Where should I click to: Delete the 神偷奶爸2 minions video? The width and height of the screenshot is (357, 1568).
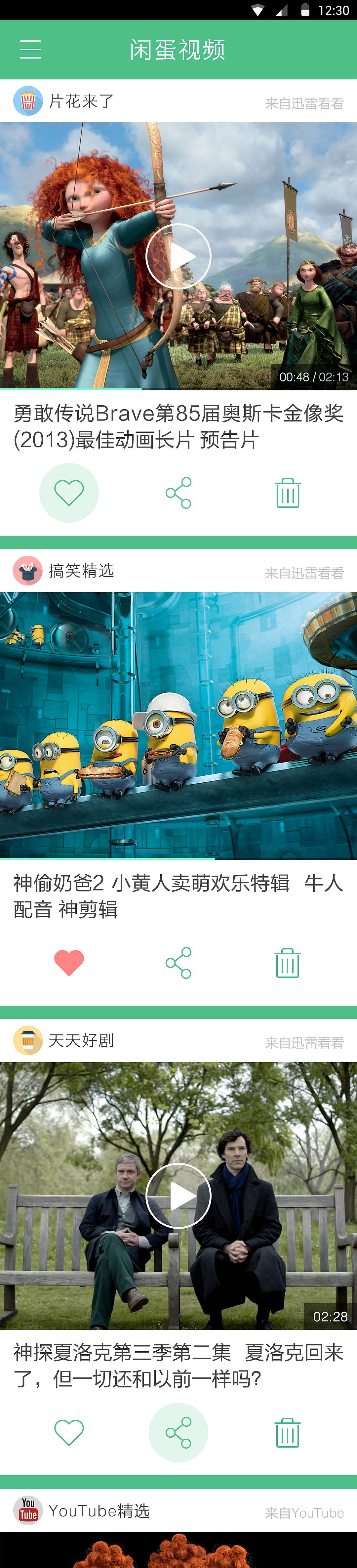(287, 962)
